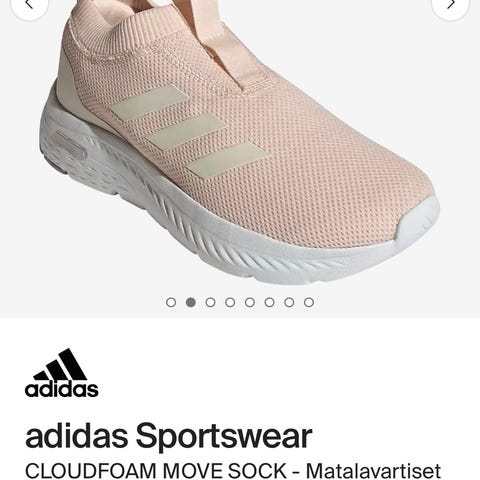Jump to the first image dot
This screenshot has width=480, height=480.
click(x=171, y=302)
